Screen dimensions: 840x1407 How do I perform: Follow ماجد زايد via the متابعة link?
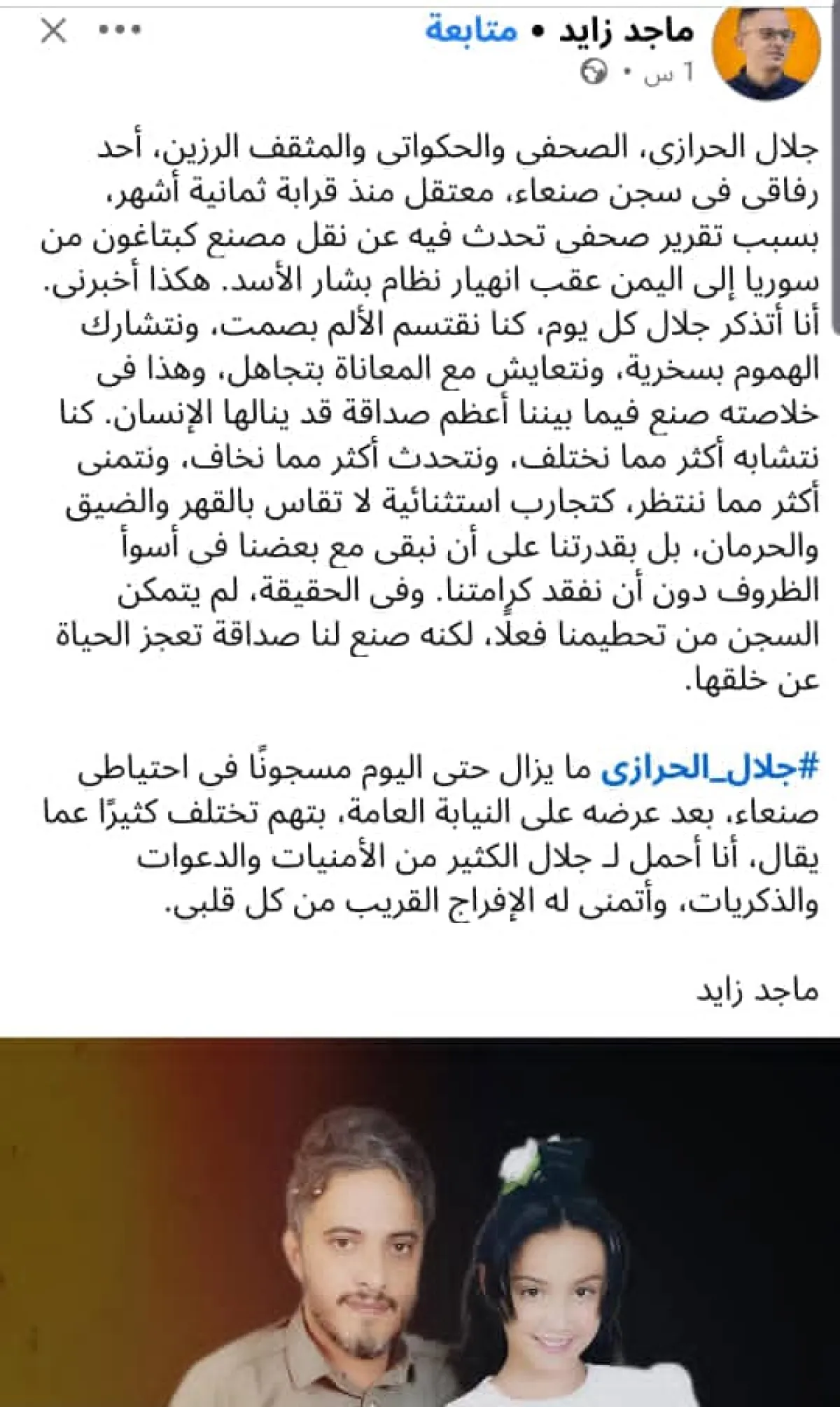(x=462, y=31)
